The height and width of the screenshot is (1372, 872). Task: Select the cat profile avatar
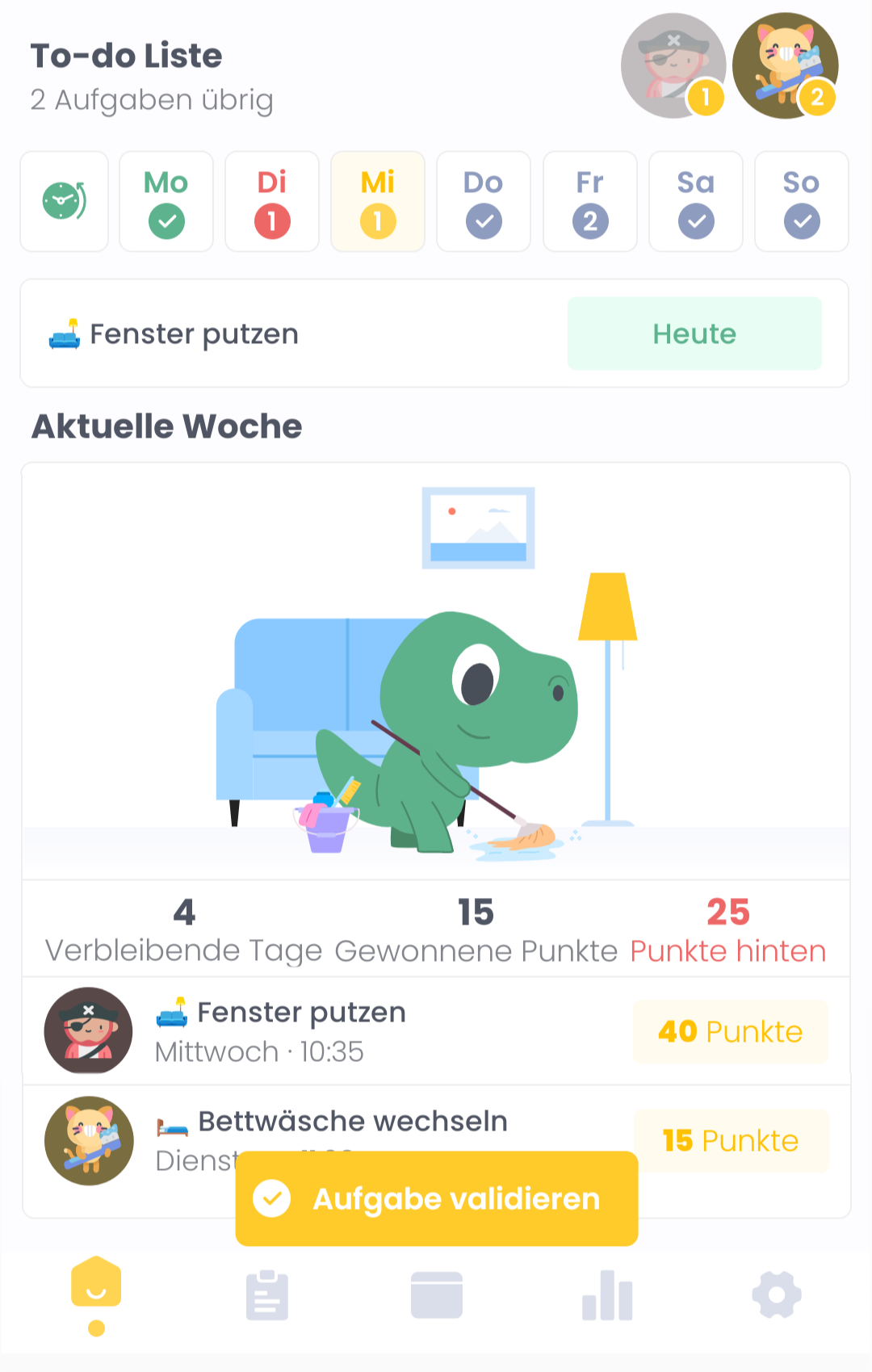(785, 65)
